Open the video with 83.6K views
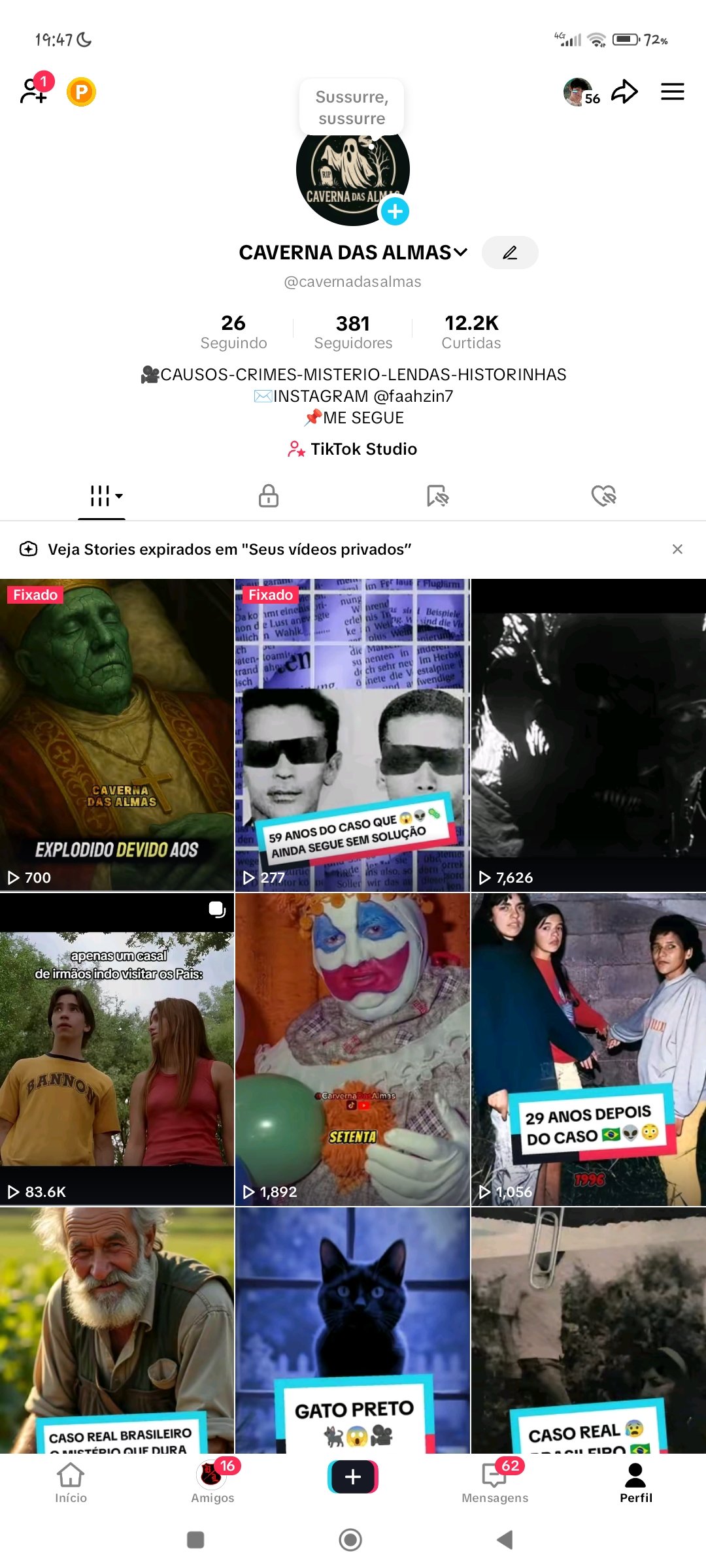This screenshot has width=706, height=1568. click(117, 1049)
